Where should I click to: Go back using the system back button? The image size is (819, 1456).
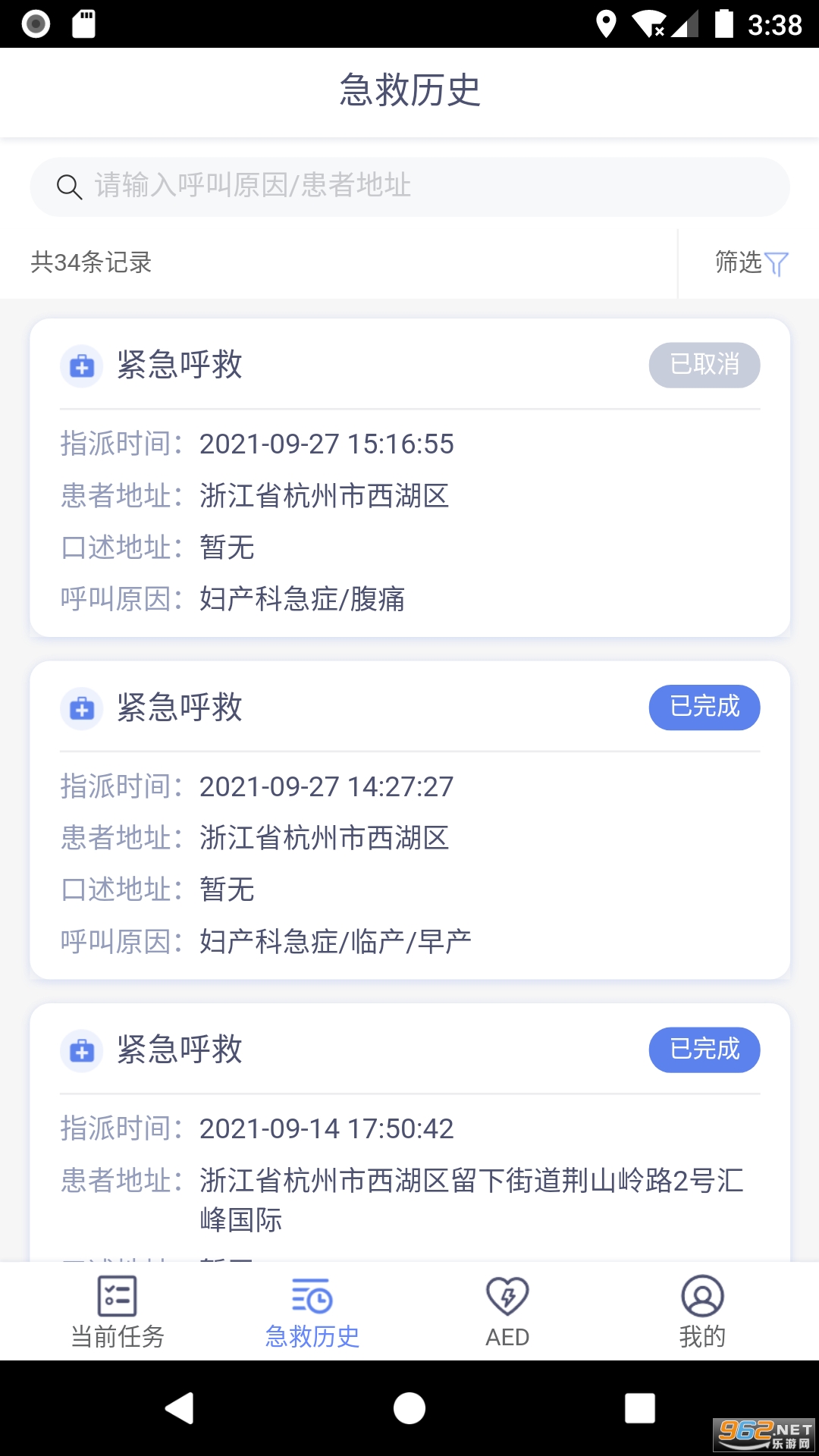tap(180, 1408)
